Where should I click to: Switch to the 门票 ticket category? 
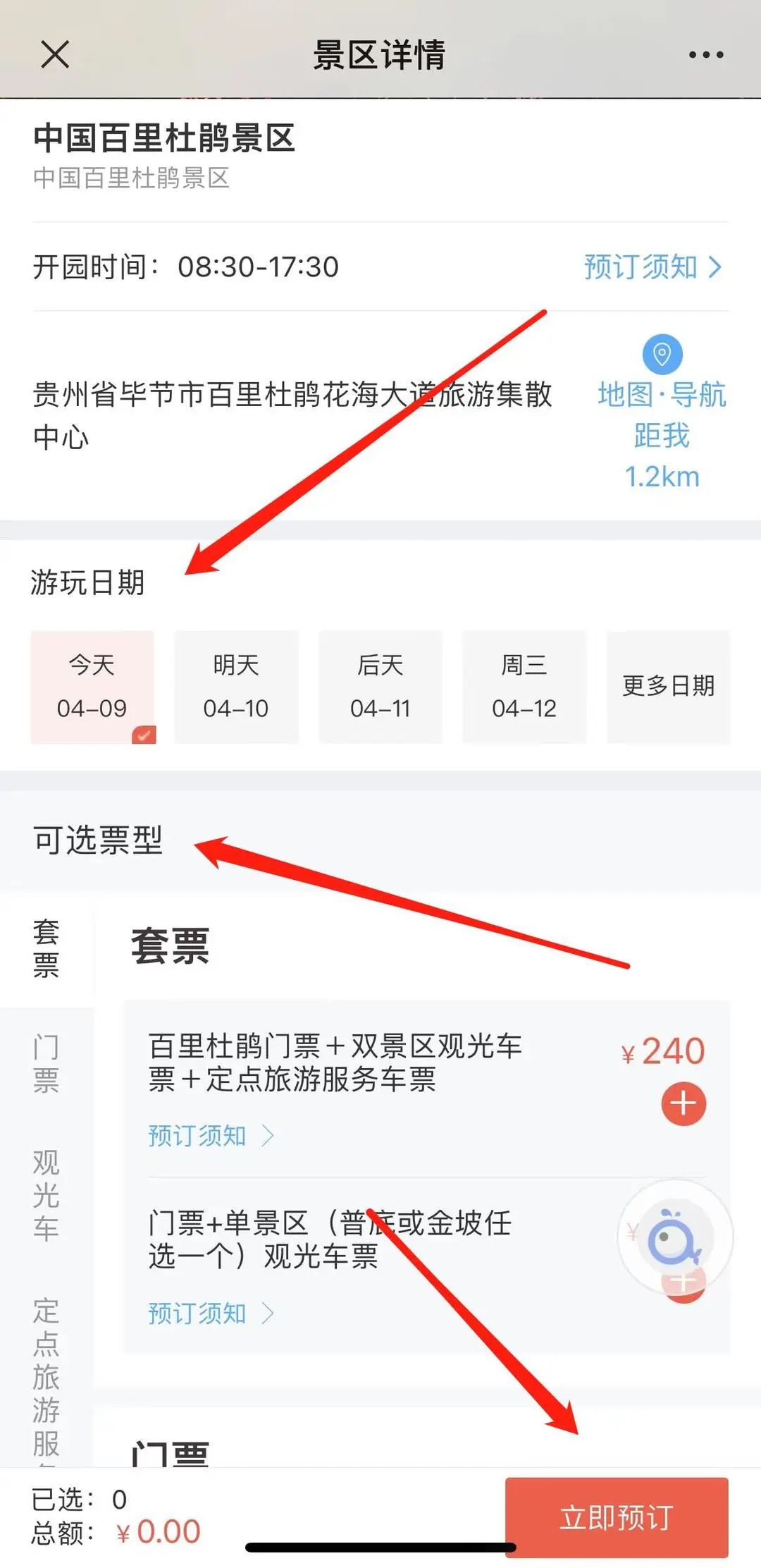46,1063
